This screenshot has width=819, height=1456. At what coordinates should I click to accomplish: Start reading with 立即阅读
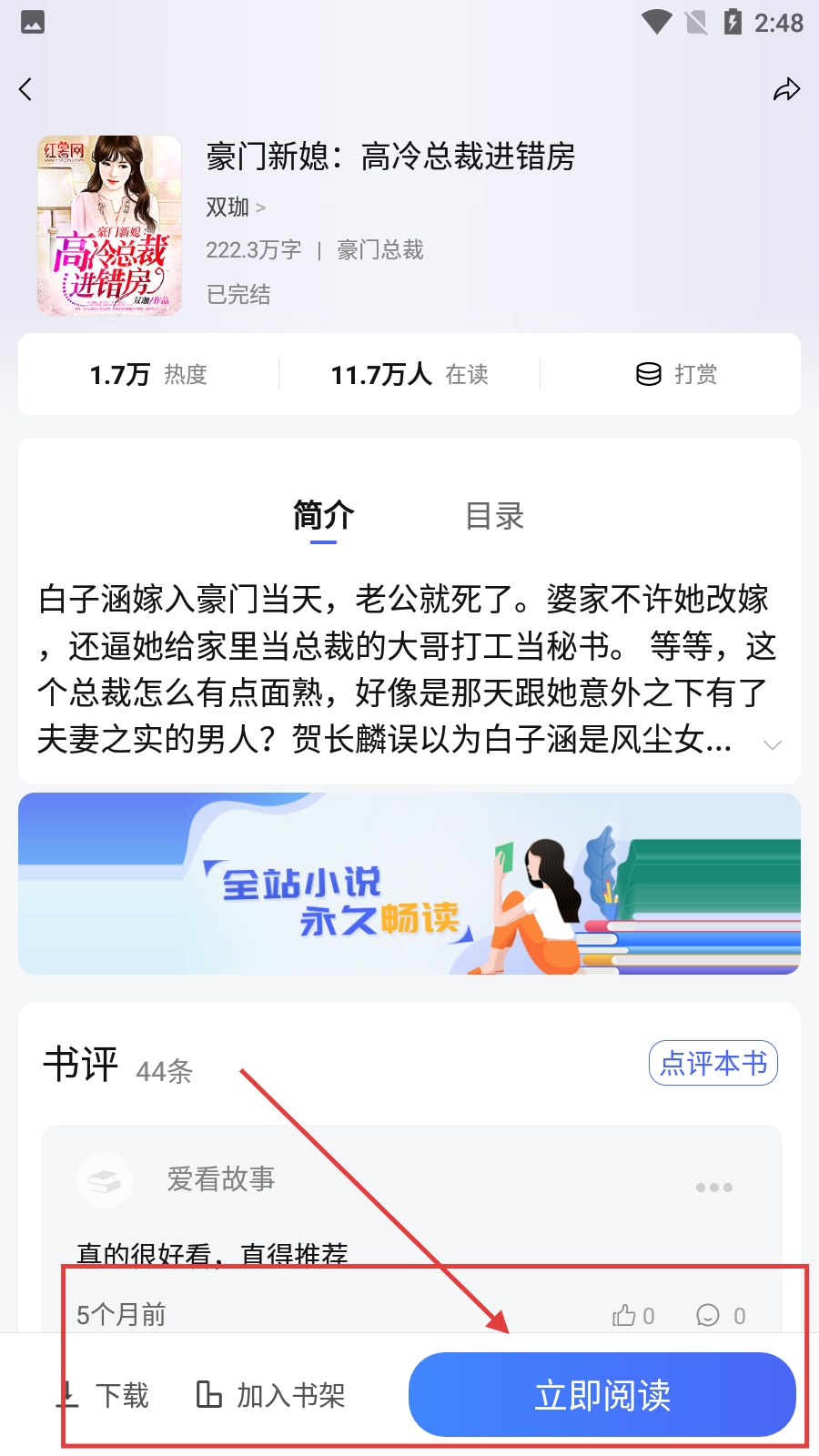coord(602,1395)
